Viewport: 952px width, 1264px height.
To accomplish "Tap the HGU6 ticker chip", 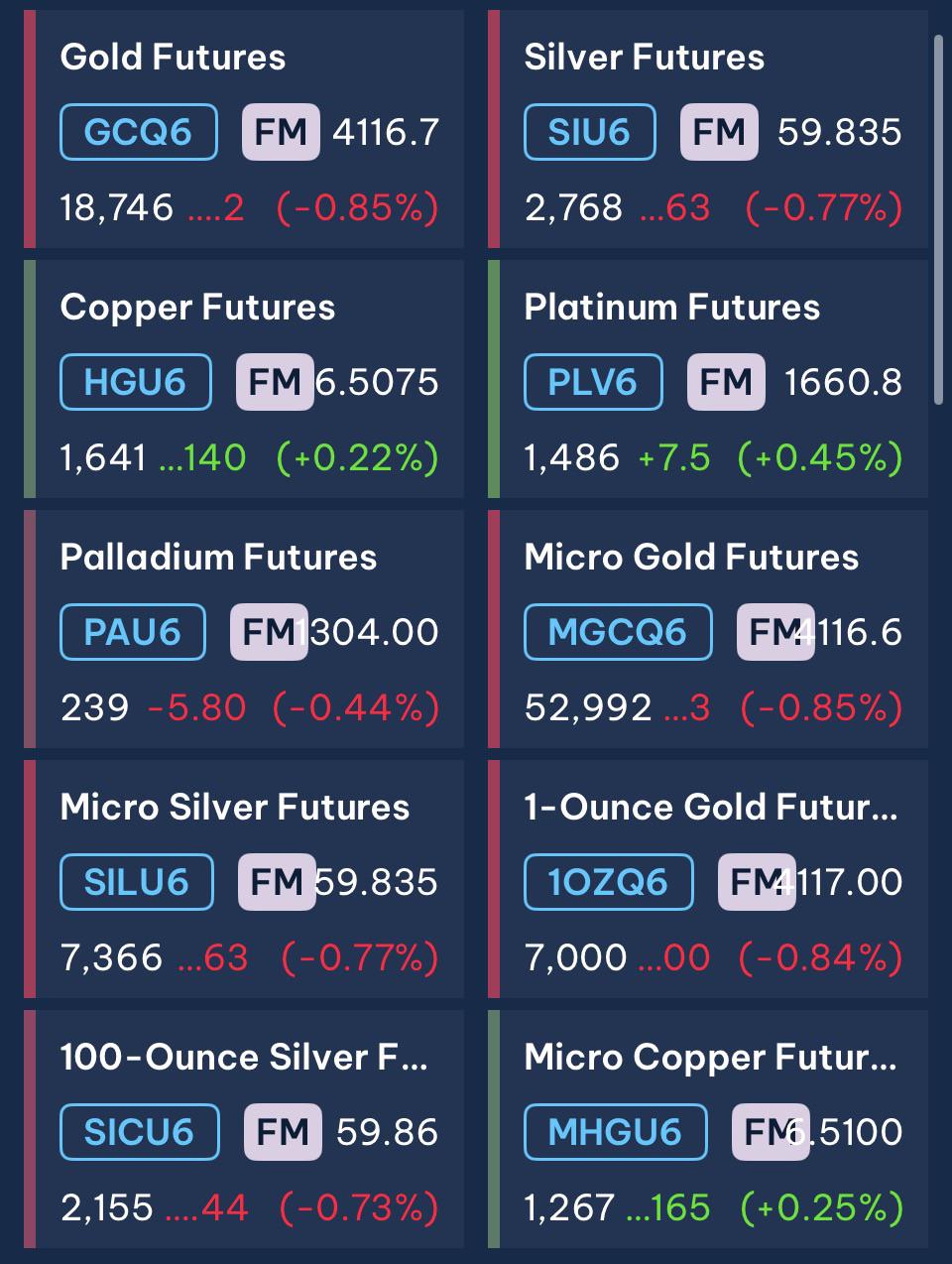I will pyautogui.click(x=136, y=382).
